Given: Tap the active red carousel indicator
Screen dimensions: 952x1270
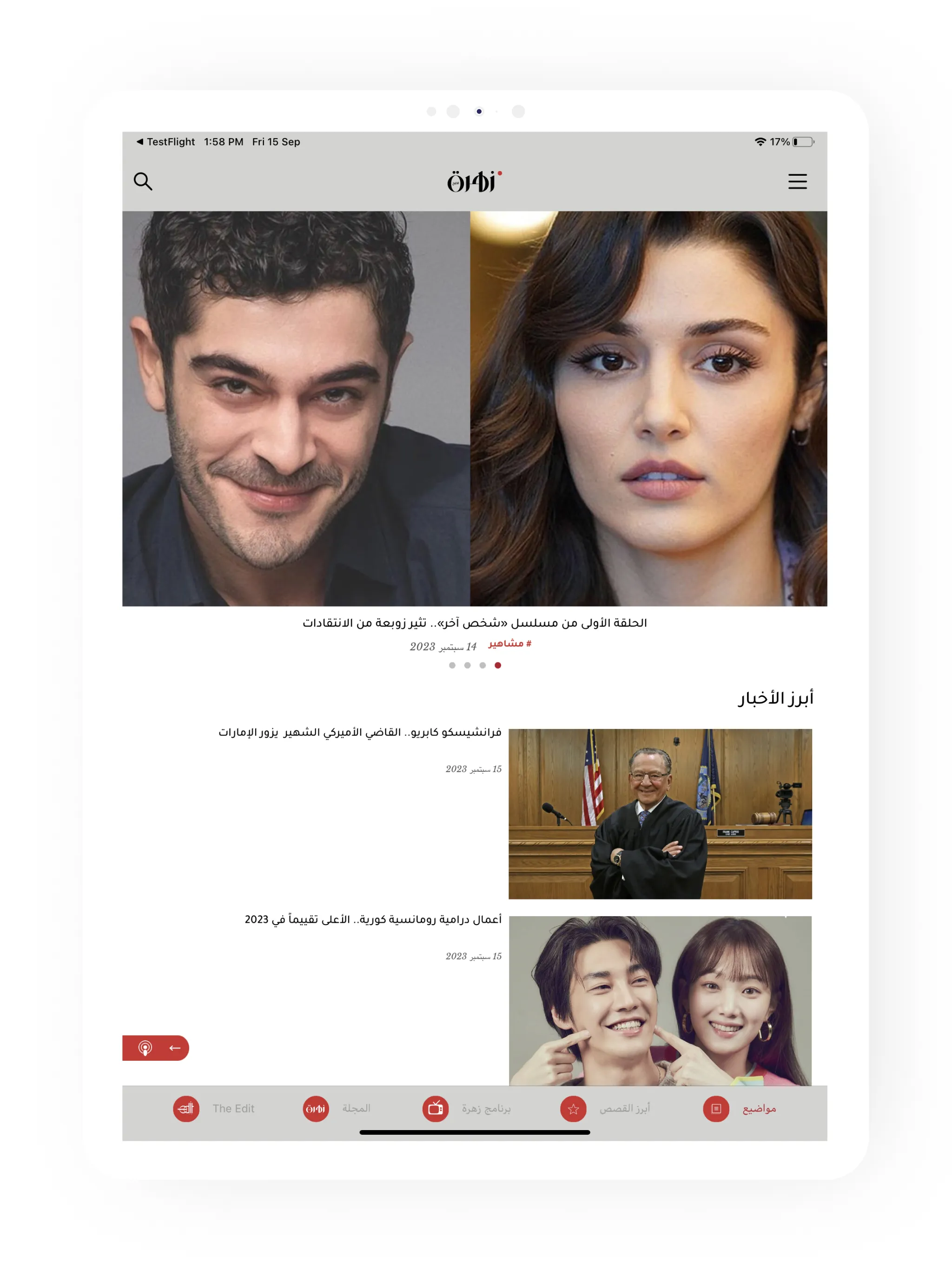Looking at the screenshot, I should click(x=497, y=666).
